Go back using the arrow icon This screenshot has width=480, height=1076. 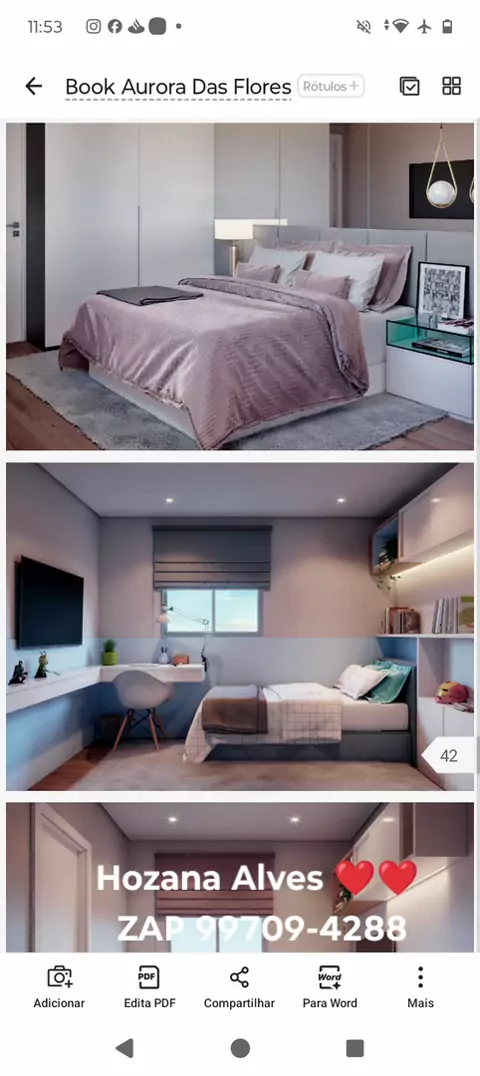coord(33,86)
